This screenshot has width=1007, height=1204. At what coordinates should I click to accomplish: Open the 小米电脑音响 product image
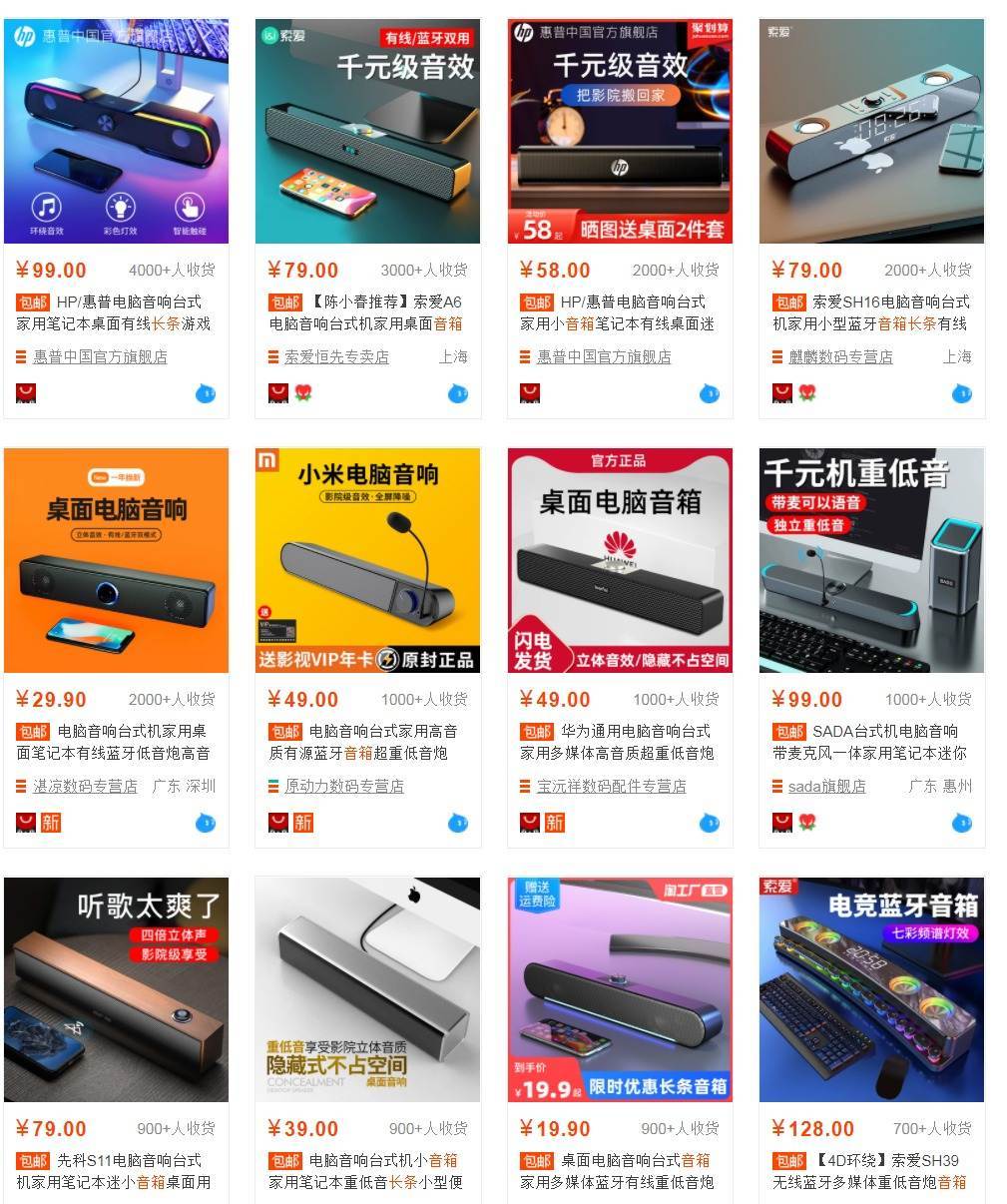(x=367, y=560)
